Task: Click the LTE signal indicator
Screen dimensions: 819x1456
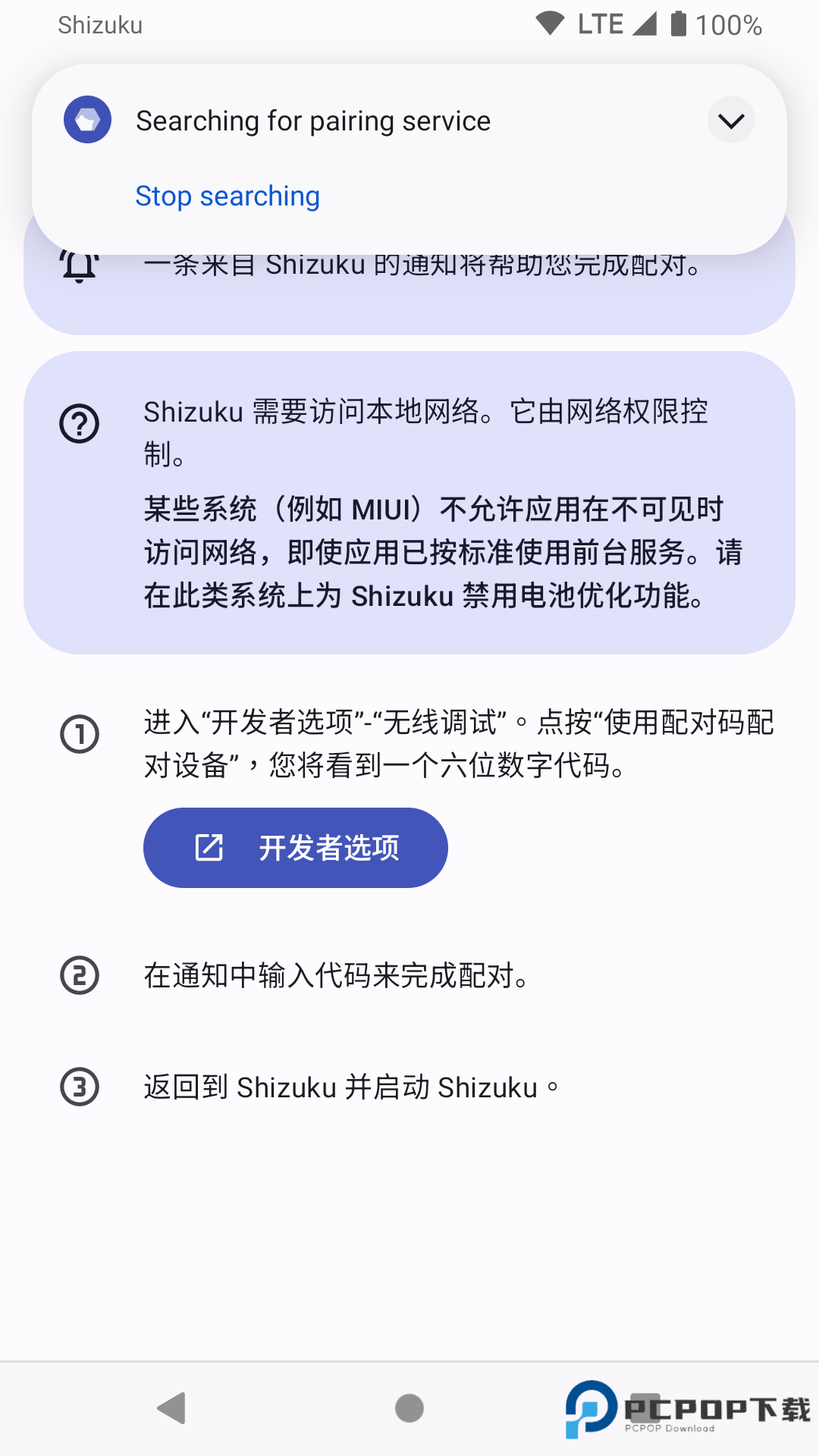Action: tap(599, 24)
